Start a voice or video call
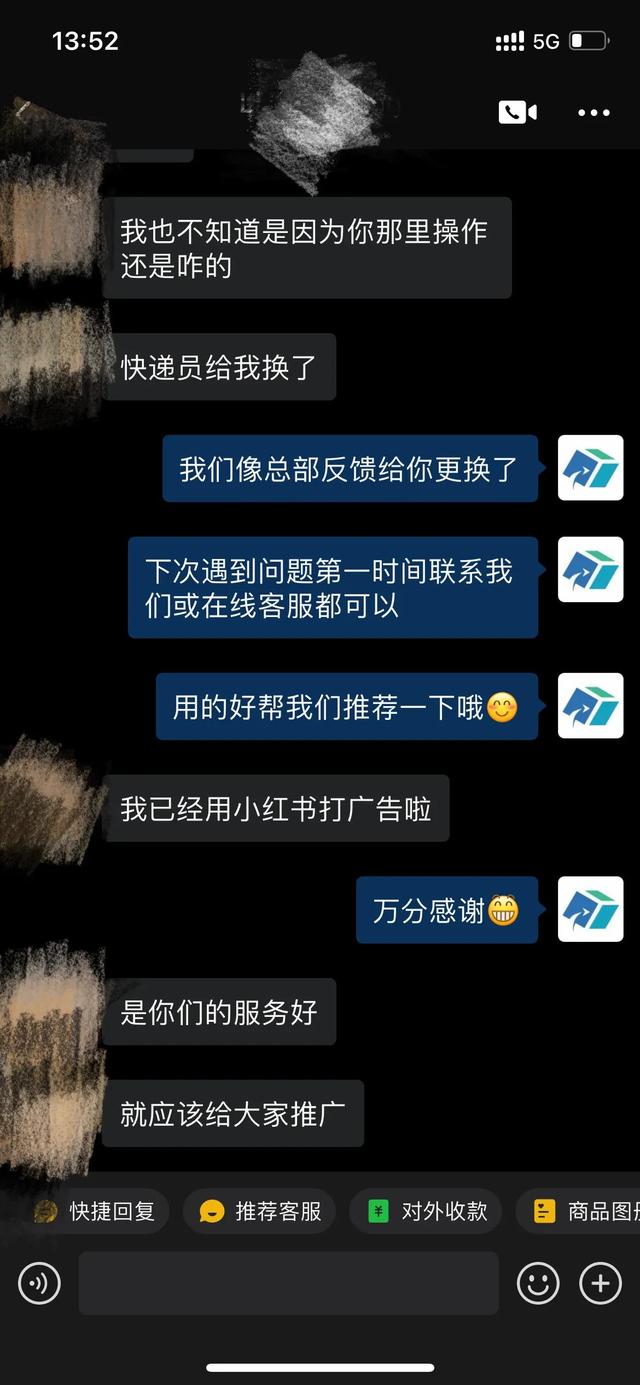 (x=517, y=112)
